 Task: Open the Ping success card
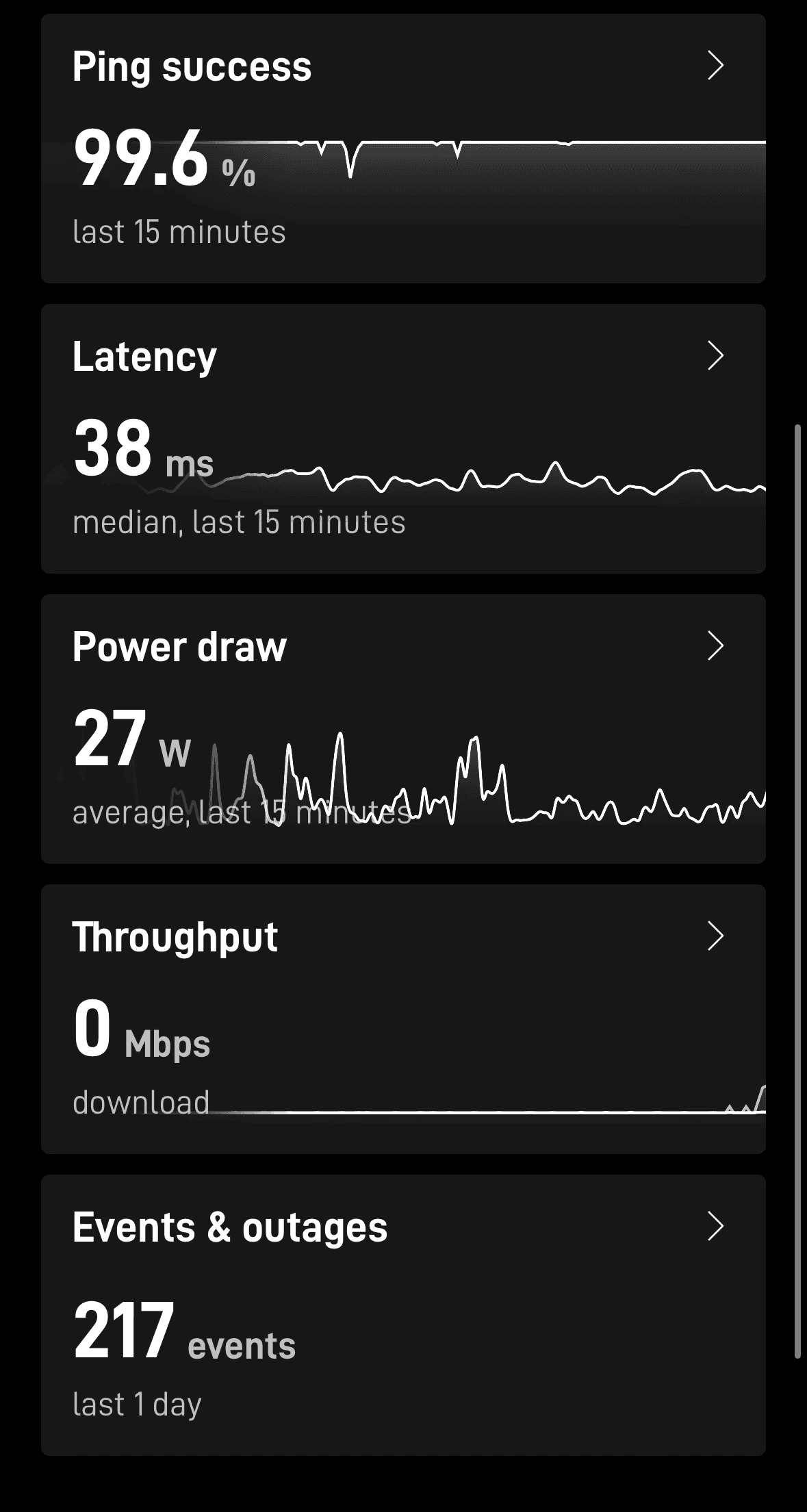coord(403,149)
